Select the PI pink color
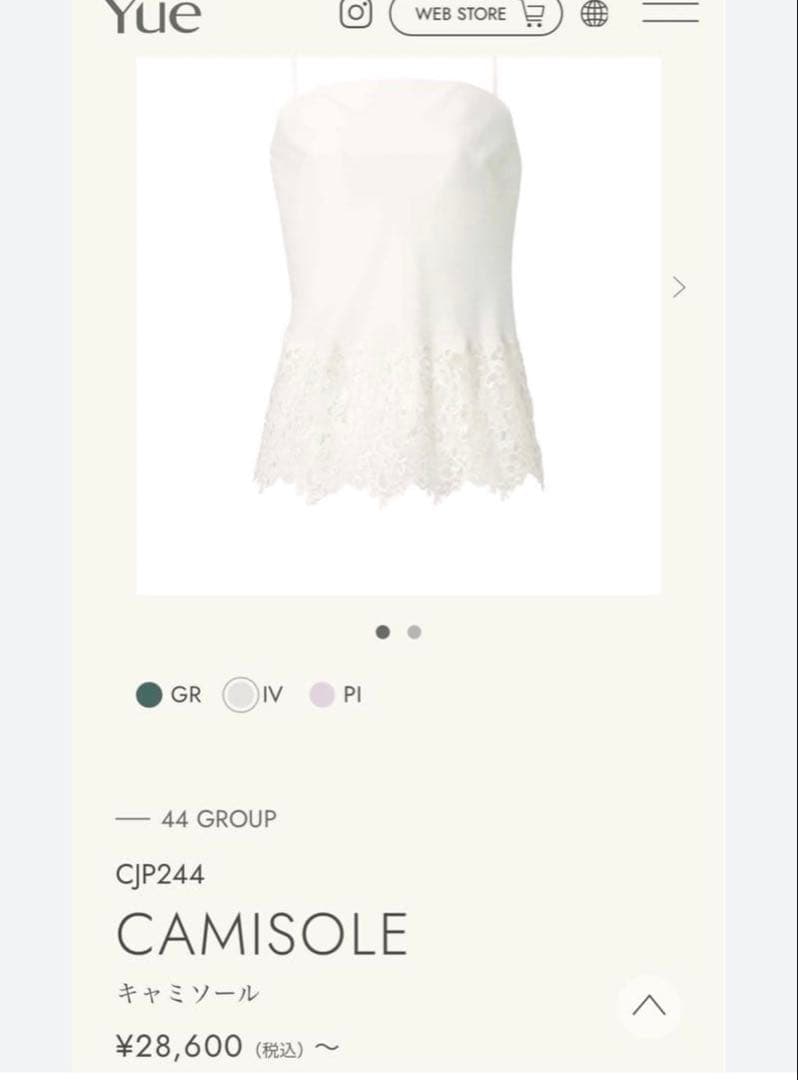Image resolution: width=798 pixels, height=1080 pixels. [322, 695]
